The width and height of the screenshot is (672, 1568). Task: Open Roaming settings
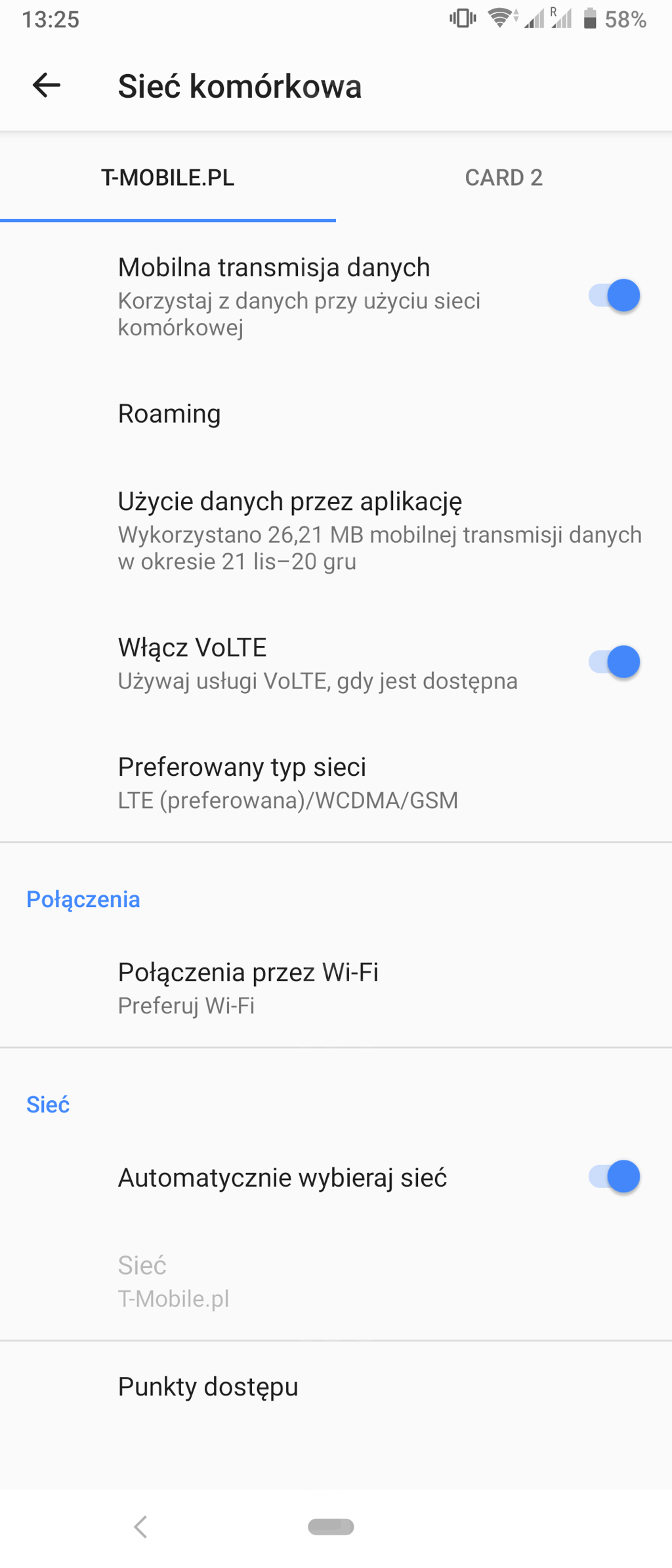169,414
